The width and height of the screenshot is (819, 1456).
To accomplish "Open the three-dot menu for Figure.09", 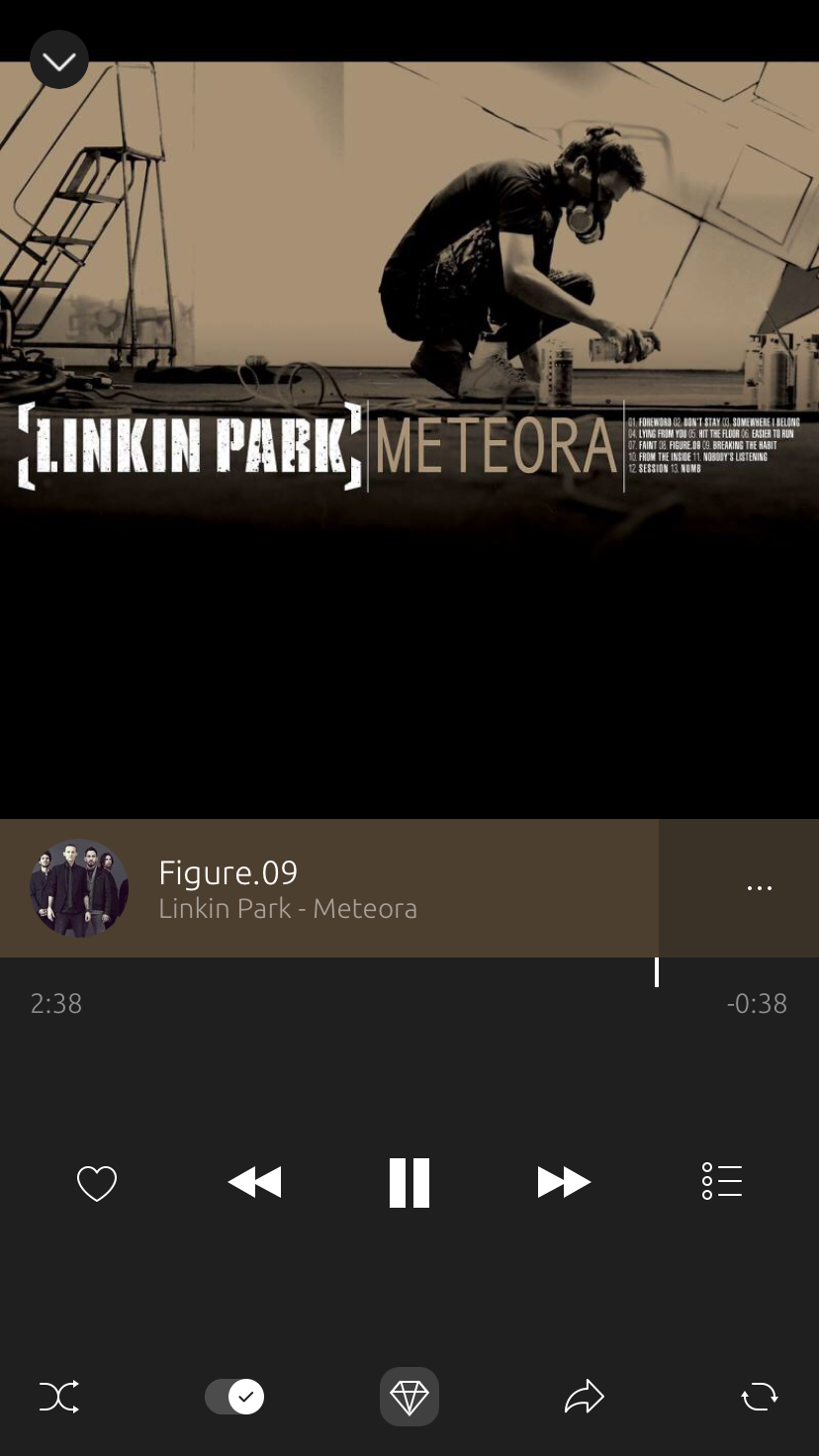I will 760,888.
